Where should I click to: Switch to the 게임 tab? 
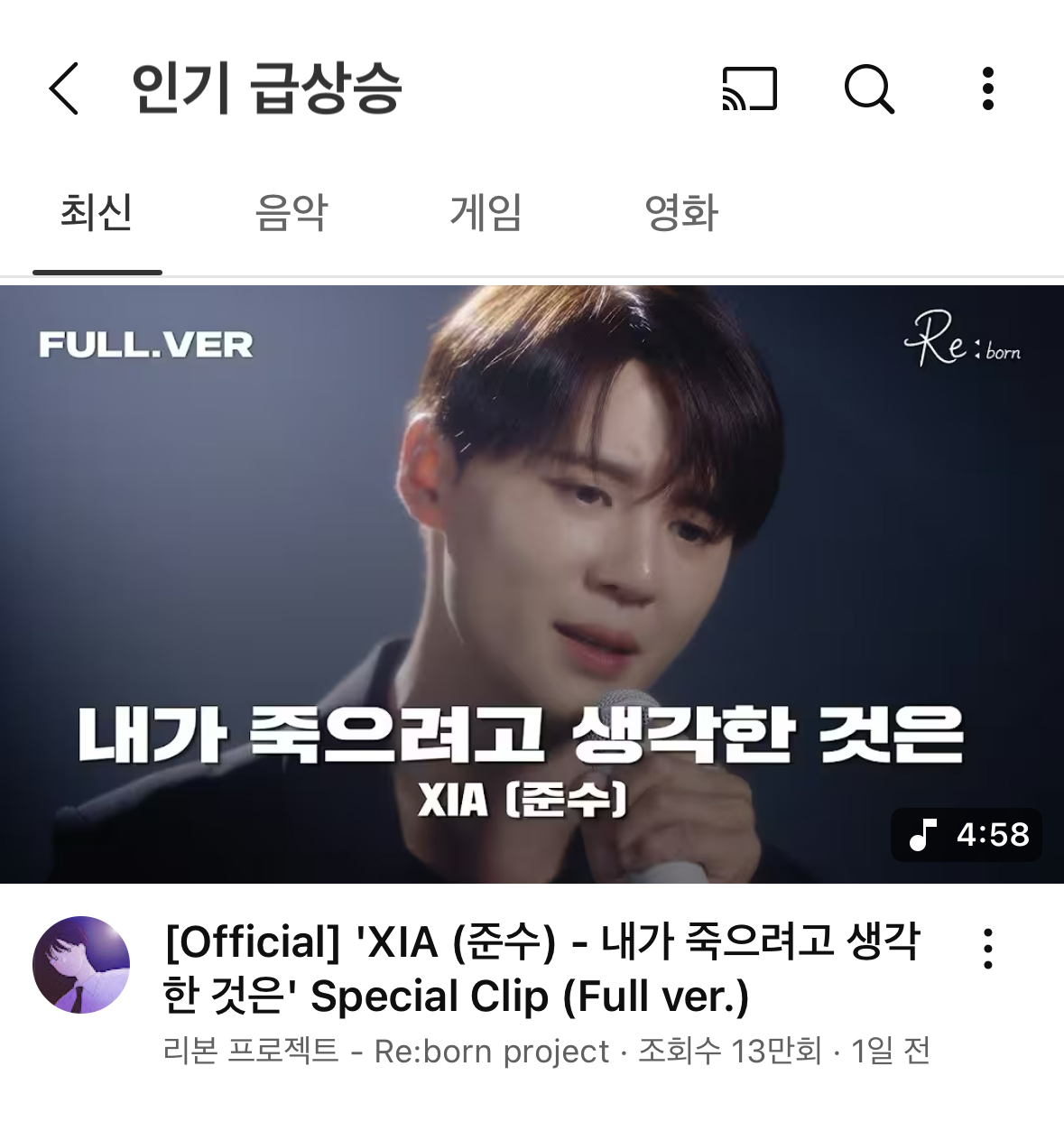tap(485, 214)
